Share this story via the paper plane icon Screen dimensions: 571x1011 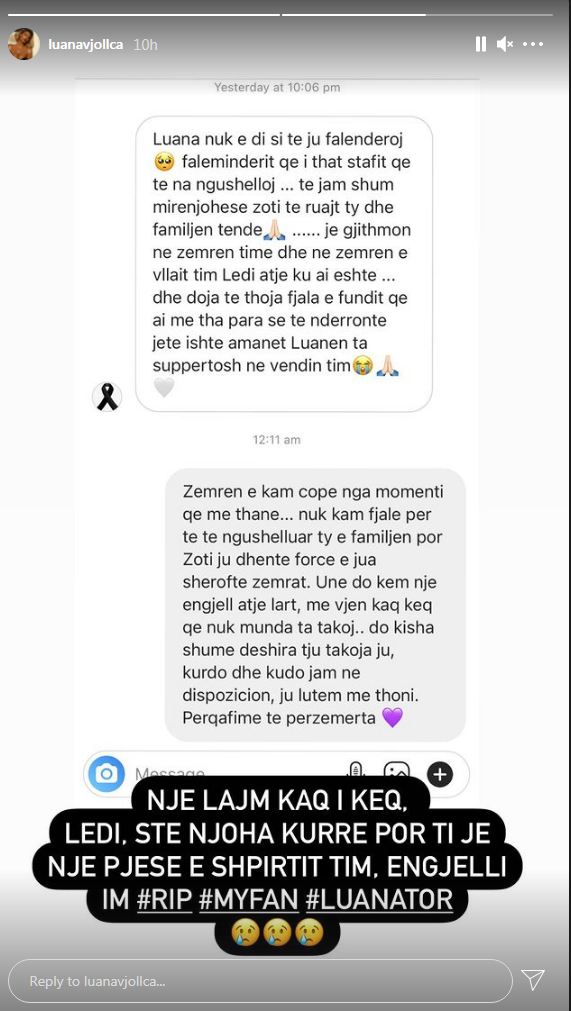[x=533, y=980]
